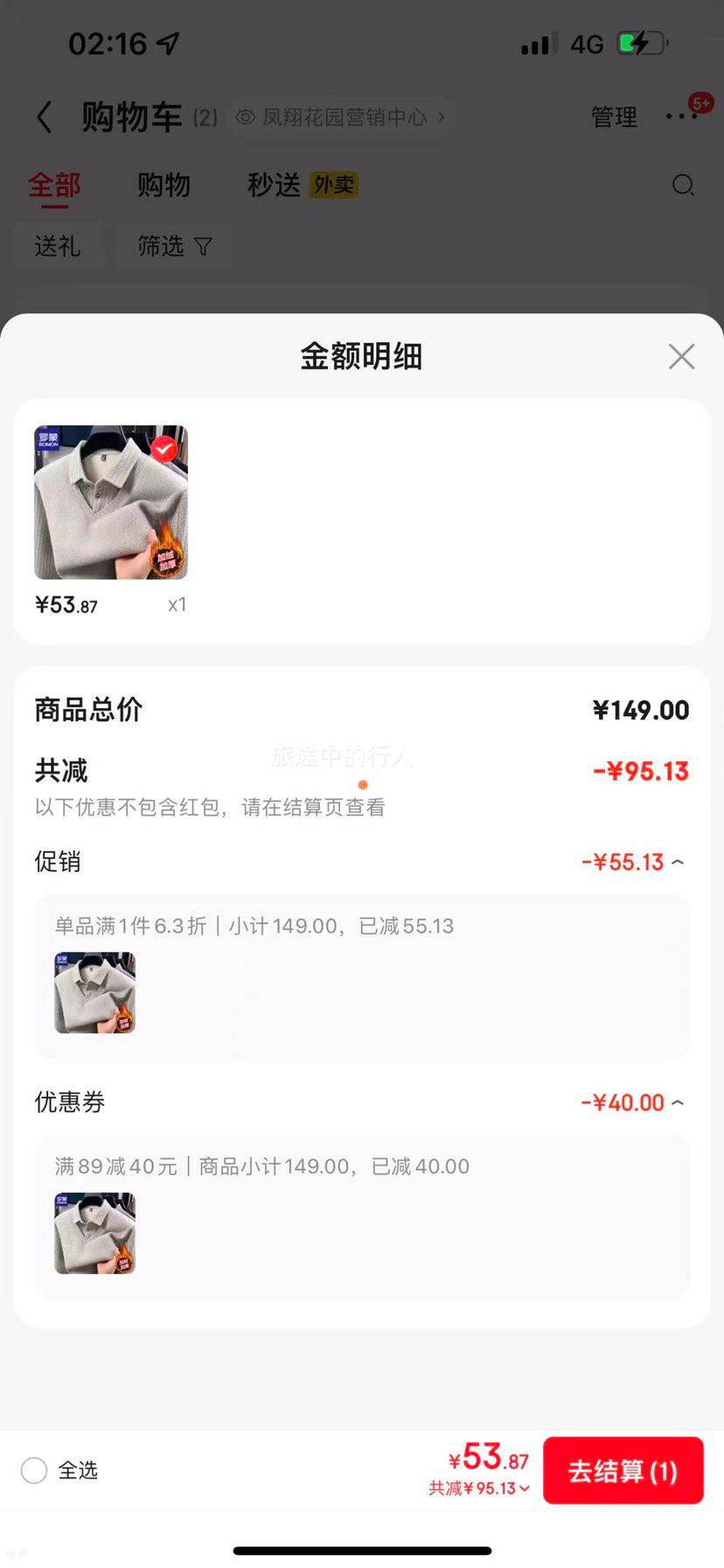Switch to the 购物 tab

tap(162, 185)
